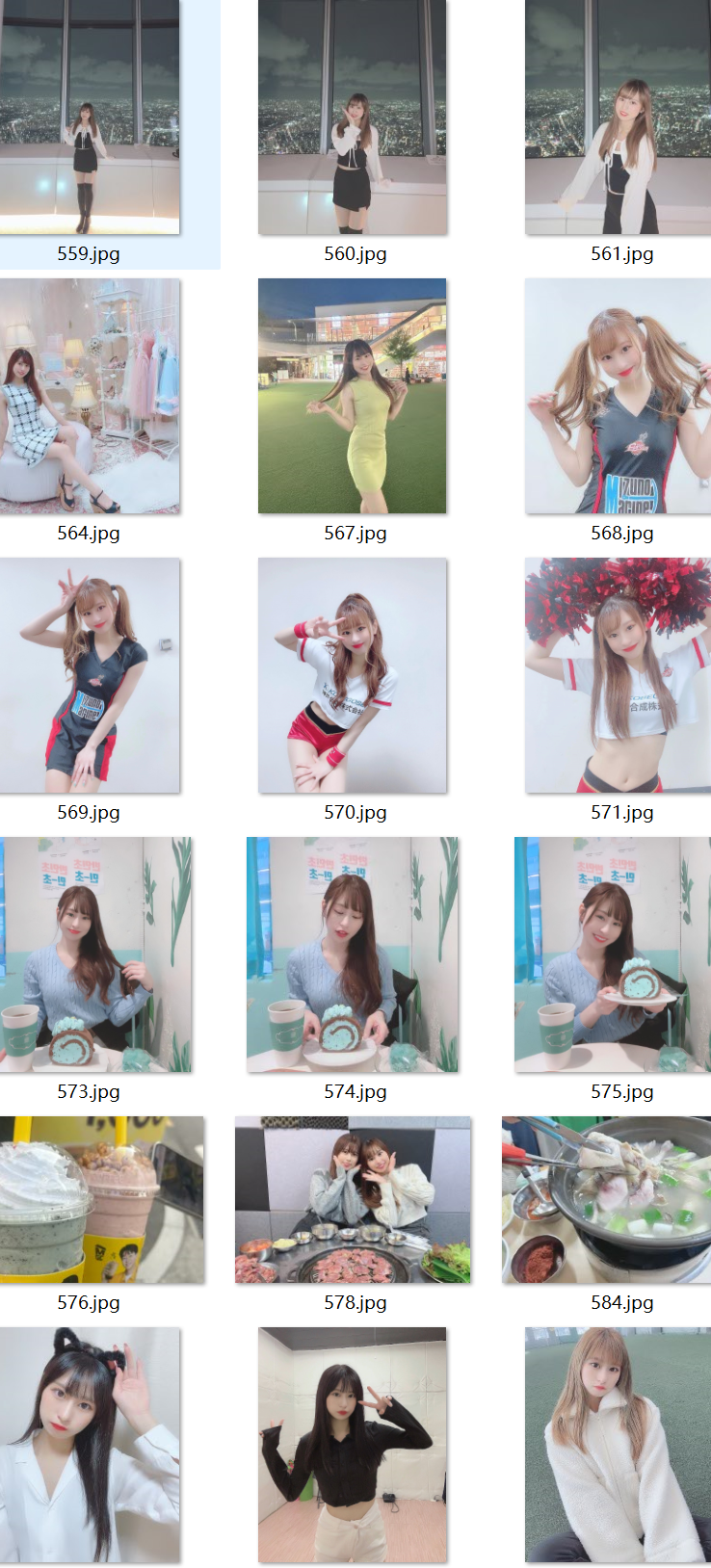Select the 578.jpg file
Image resolution: width=711 pixels, height=1568 pixels.
(x=353, y=1199)
